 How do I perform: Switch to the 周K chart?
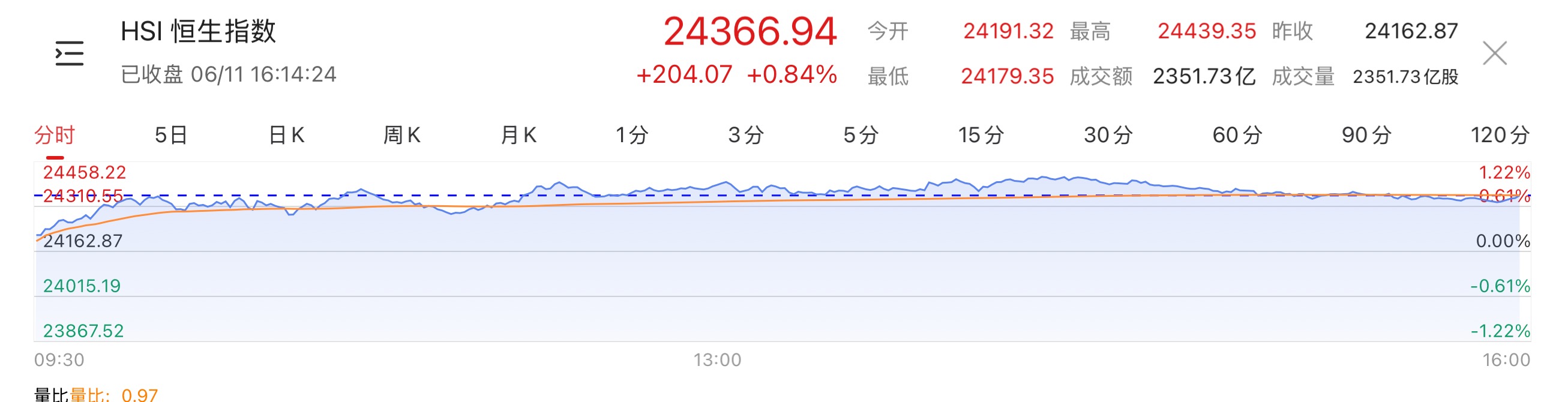pos(401,135)
